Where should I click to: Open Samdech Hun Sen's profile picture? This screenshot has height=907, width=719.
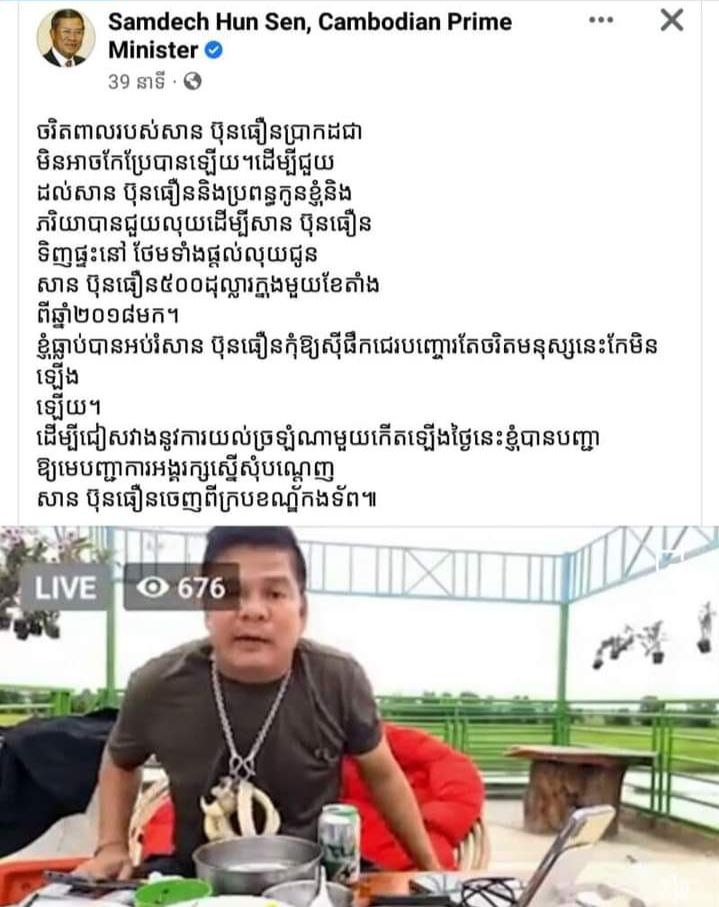point(66,38)
